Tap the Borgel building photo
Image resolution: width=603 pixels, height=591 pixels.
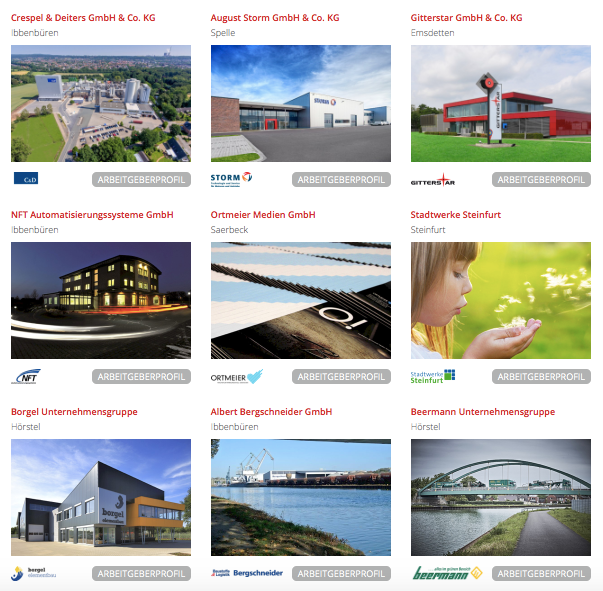pyautogui.click(x=101, y=497)
